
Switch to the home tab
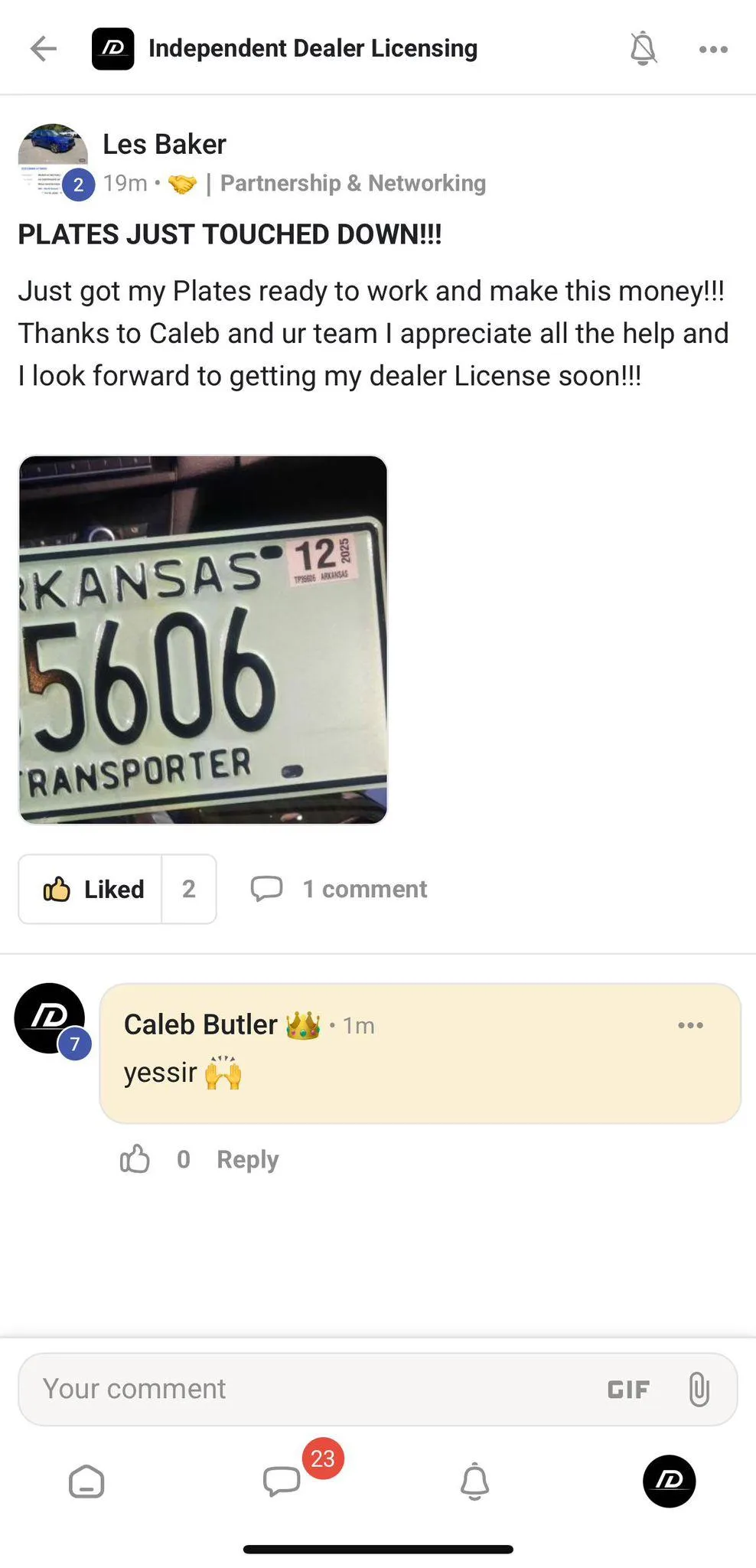point(86,1481)
